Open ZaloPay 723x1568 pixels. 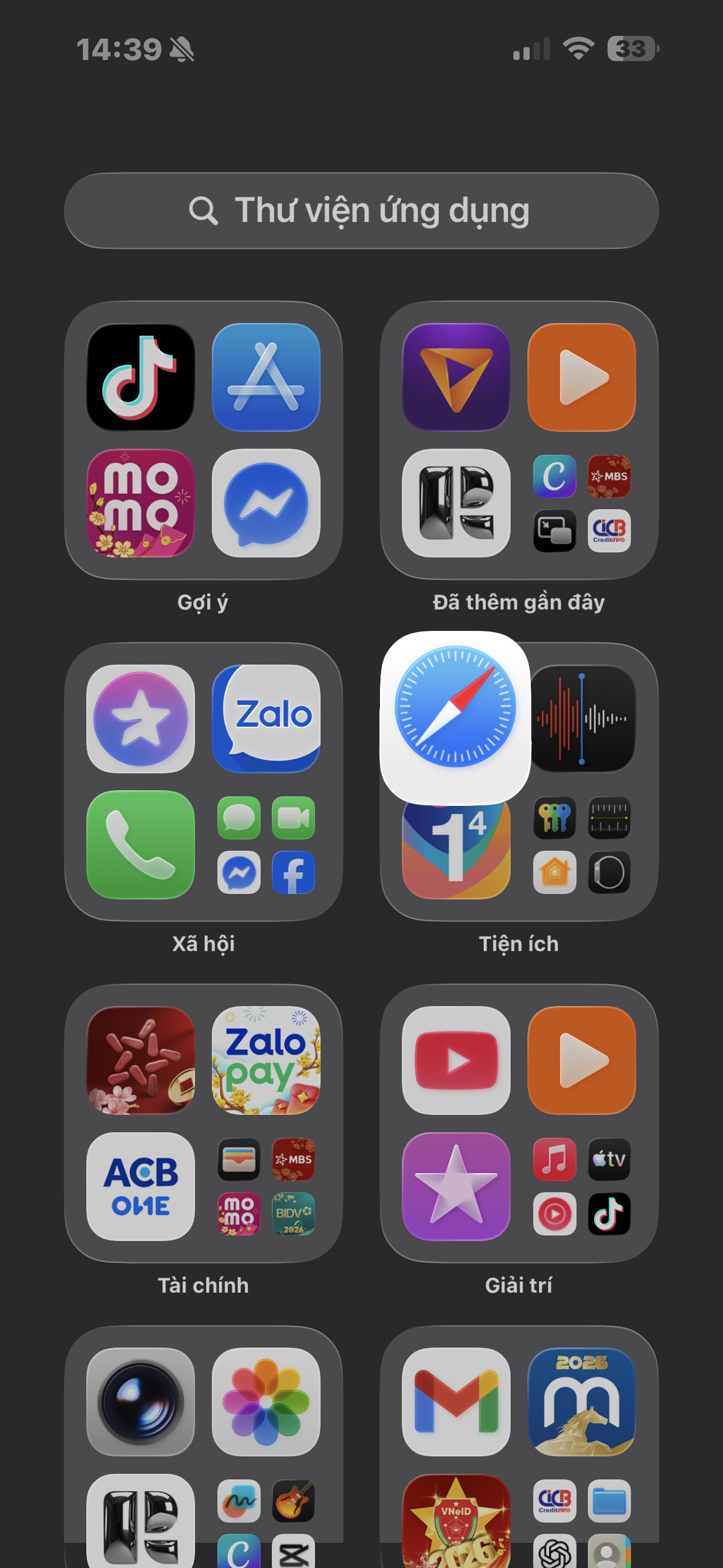[266, 1060]
